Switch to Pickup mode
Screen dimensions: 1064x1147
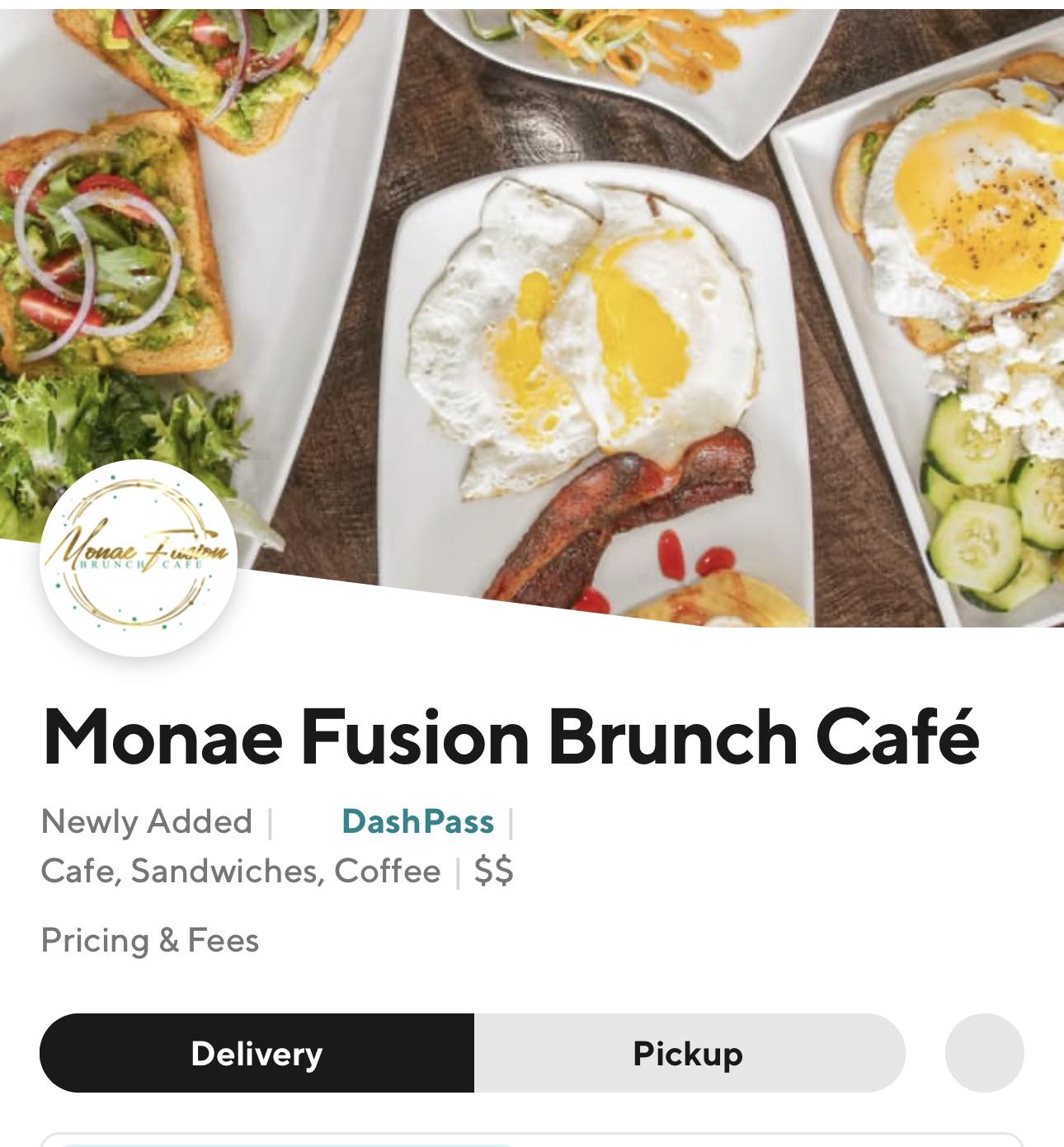tap(689, 1053)
